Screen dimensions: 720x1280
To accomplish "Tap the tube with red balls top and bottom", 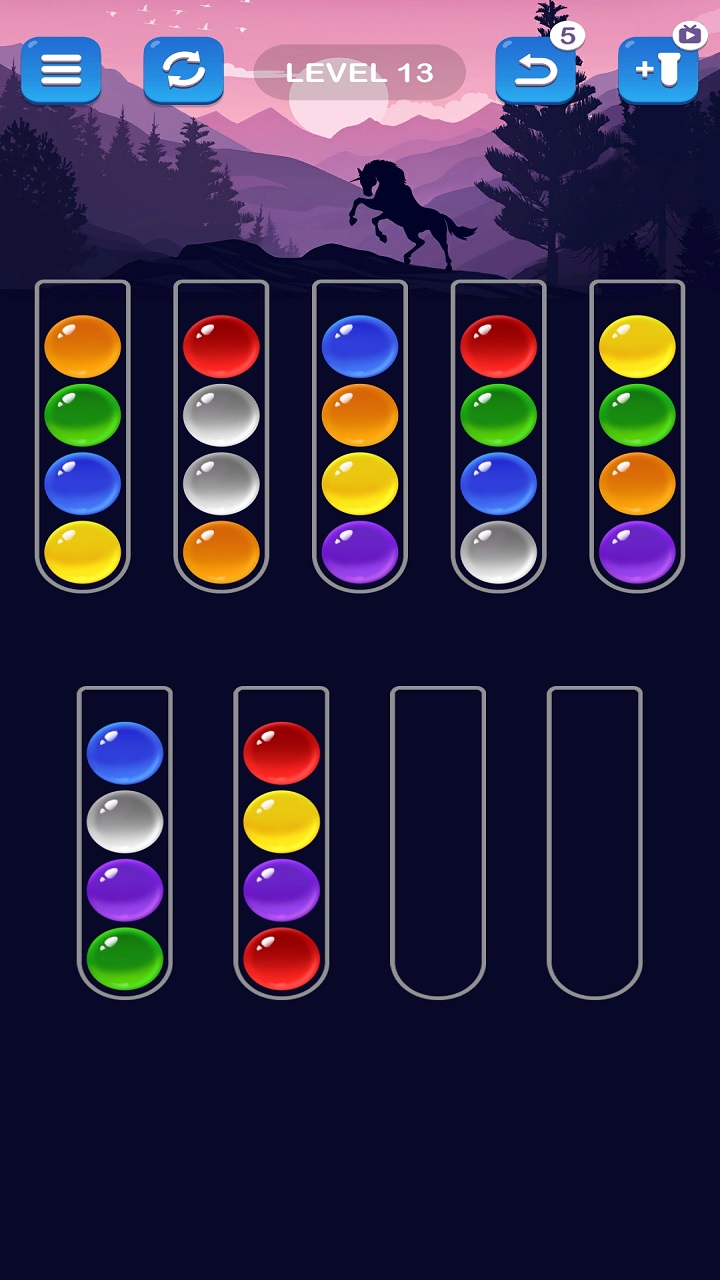I will [x=281, y=840].
